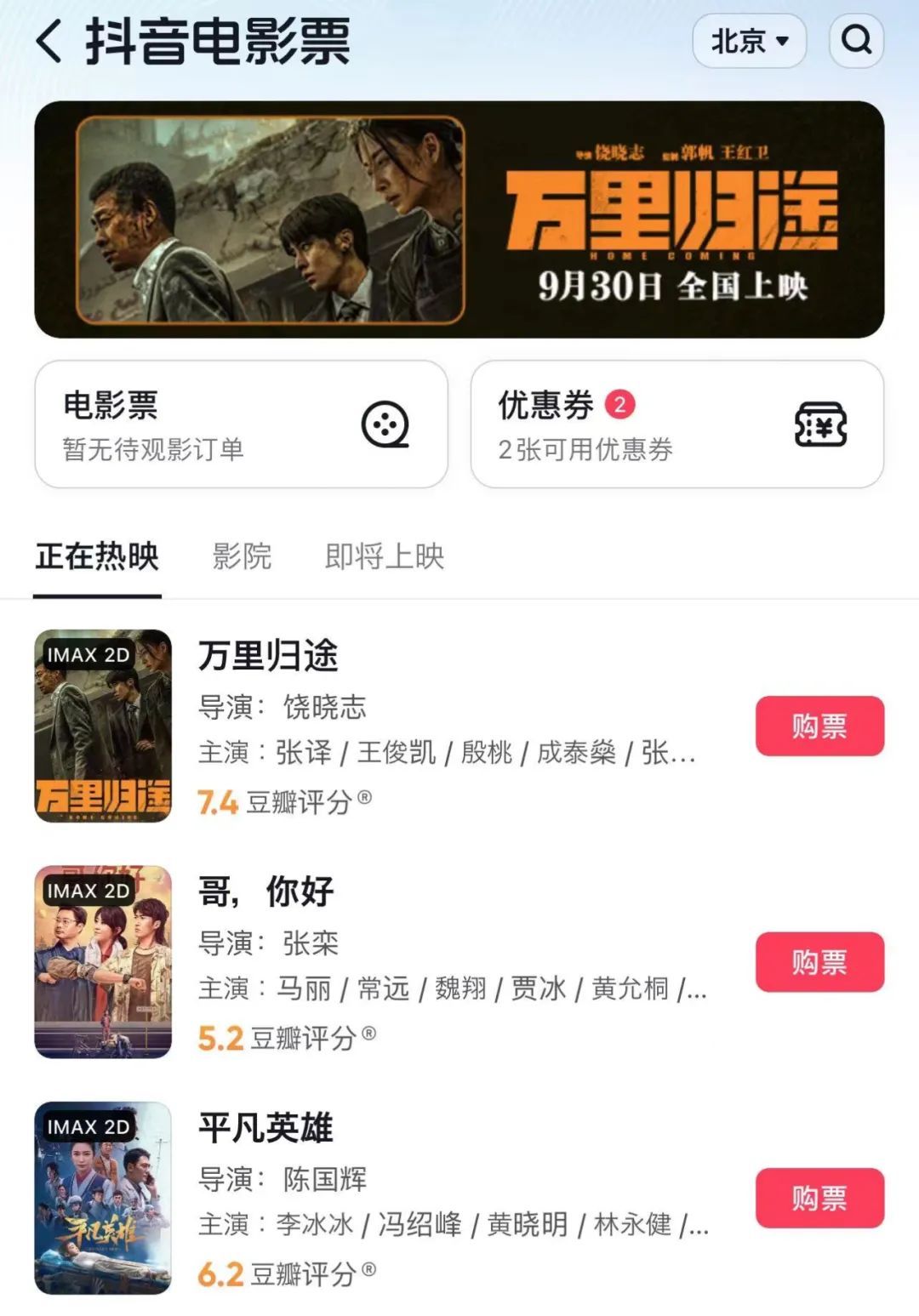Viewport: 919px width, 1316px height.
Task: Open 哥，你好 movie details
Action: pos(265,892)
